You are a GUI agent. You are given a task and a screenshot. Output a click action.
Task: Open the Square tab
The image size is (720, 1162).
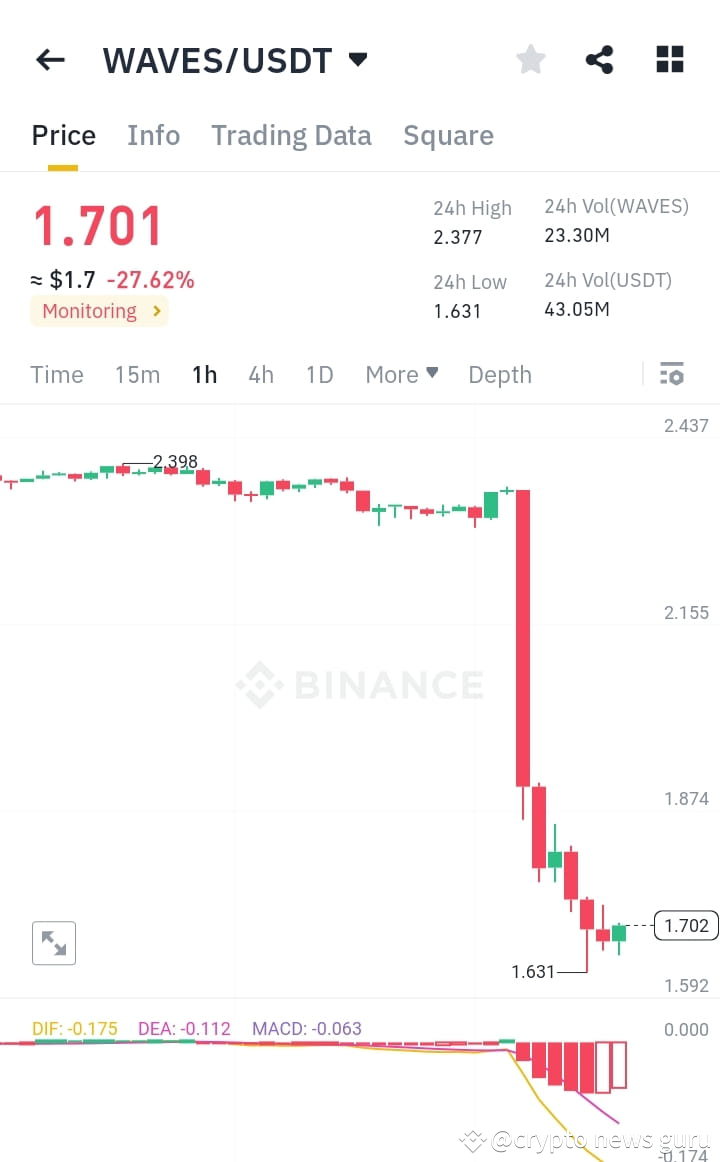coord(448,135)
